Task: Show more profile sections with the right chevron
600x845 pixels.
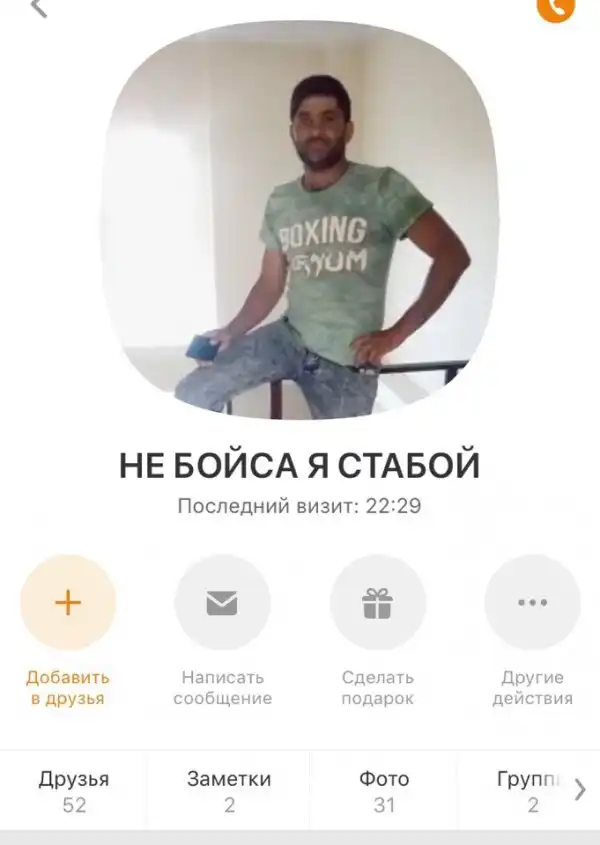Action: point(581,790)
